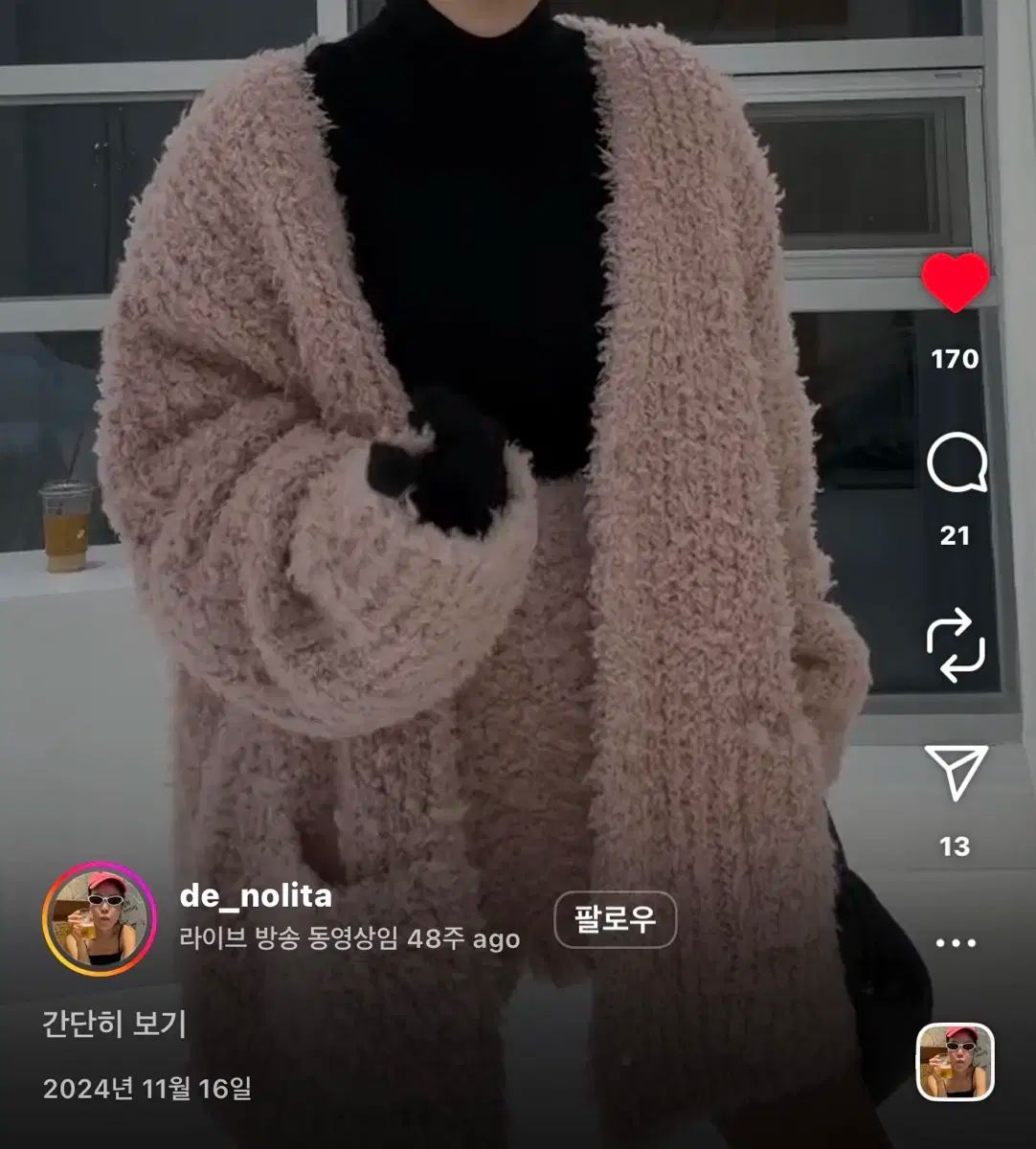Tap the 팔로우 button to follow de_nolita
The image size is (1036, 1149).
(616, 921)
